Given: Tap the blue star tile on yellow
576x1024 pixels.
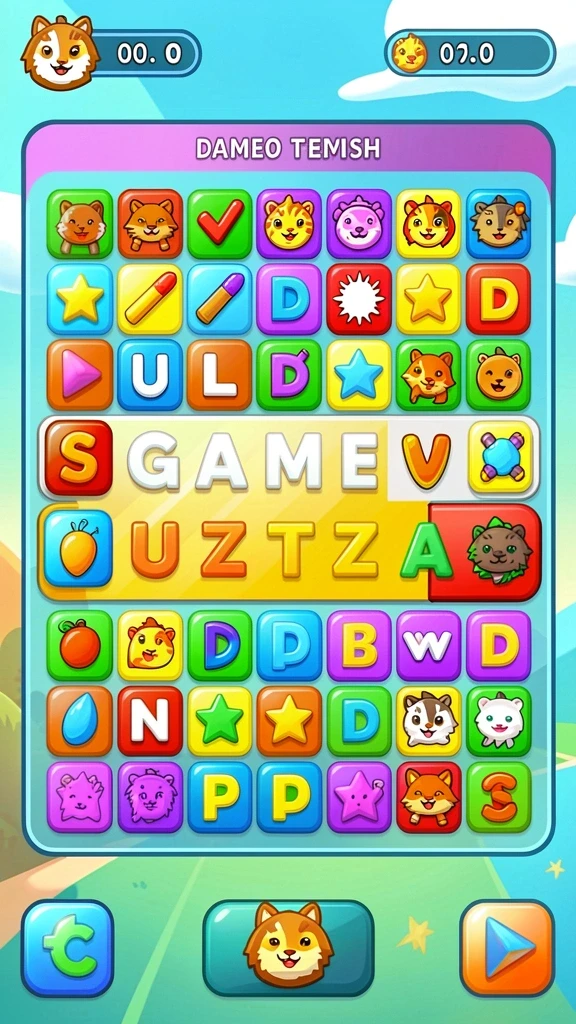Looking at the screenshot, I should [x=359, y=374].
